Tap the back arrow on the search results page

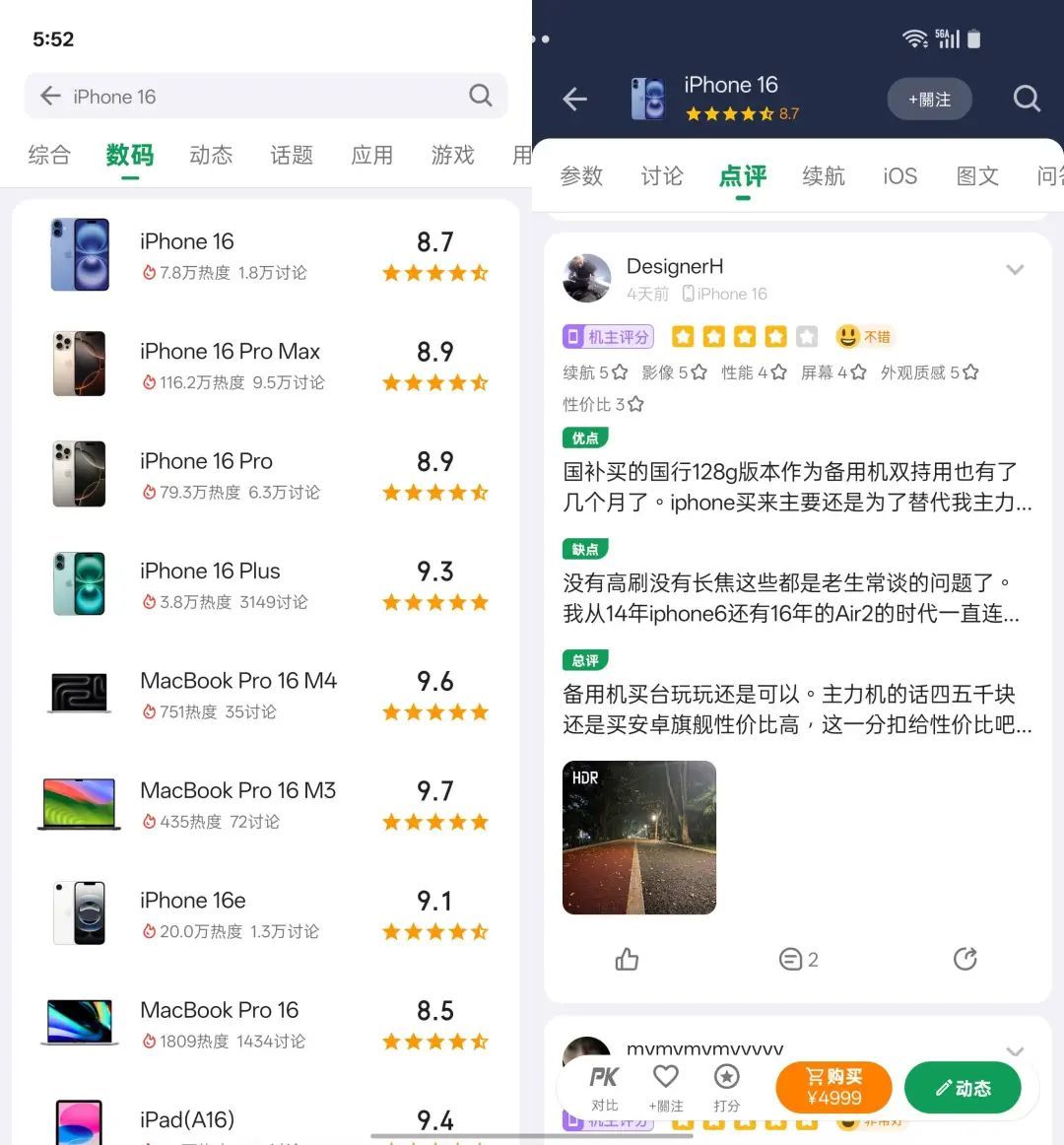[49, 96]
